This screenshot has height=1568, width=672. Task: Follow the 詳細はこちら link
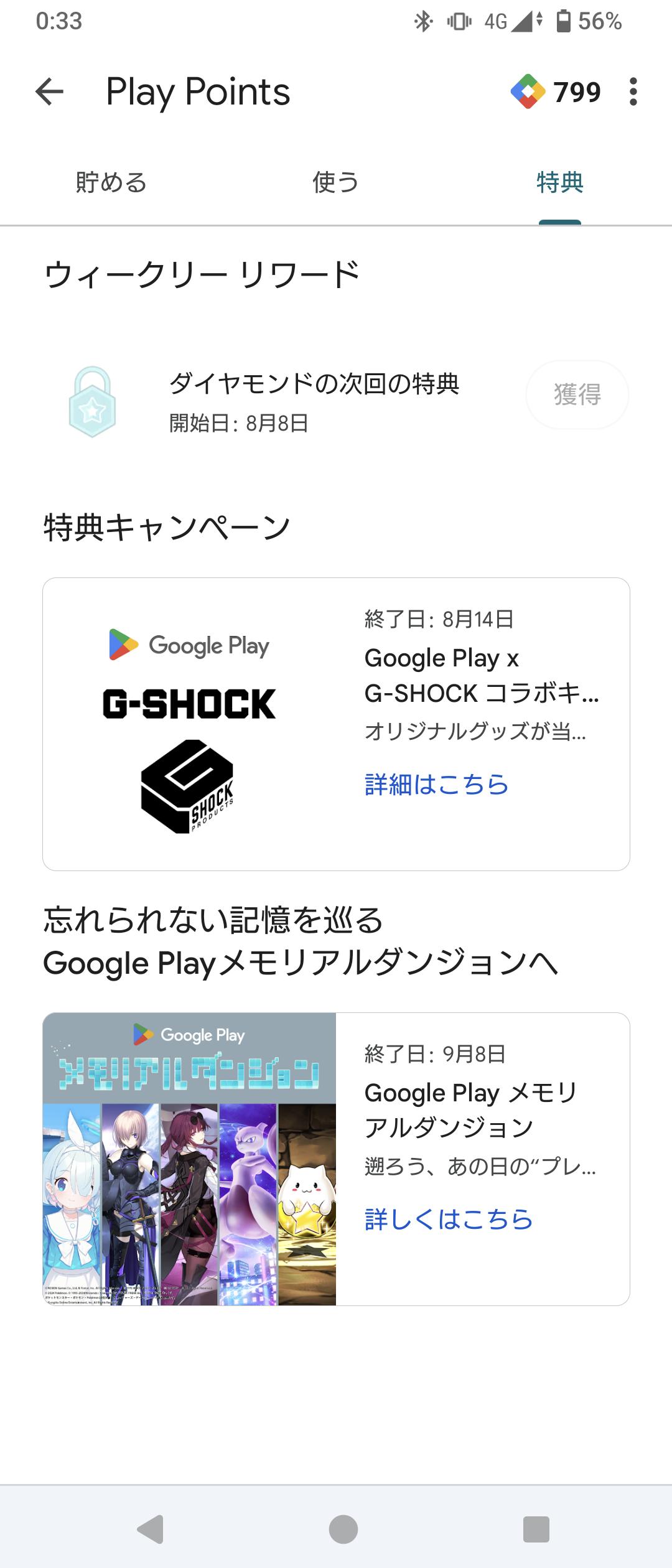click(x=436, y=785)
